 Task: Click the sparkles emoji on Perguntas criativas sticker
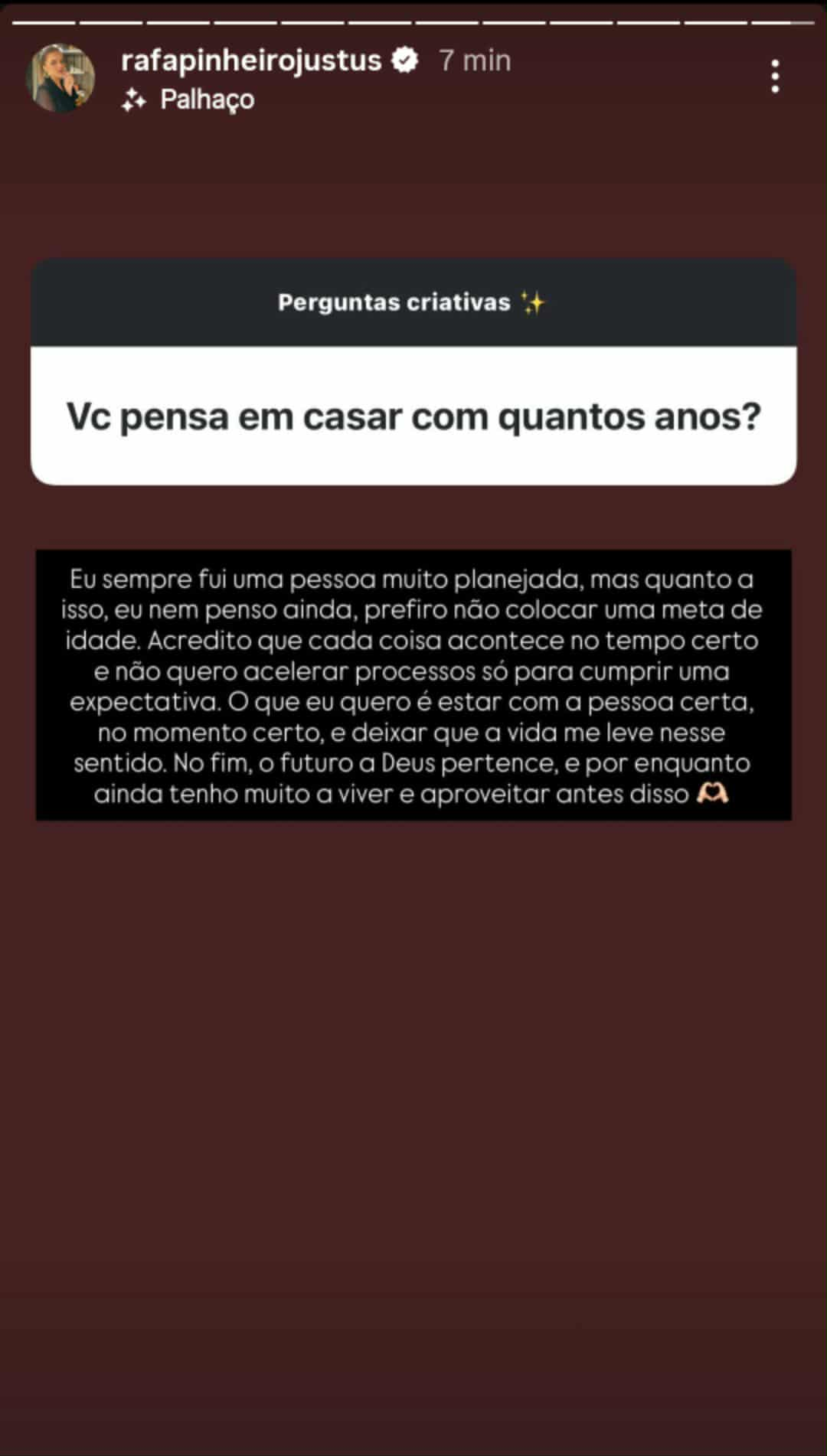[x=536, y=302]
